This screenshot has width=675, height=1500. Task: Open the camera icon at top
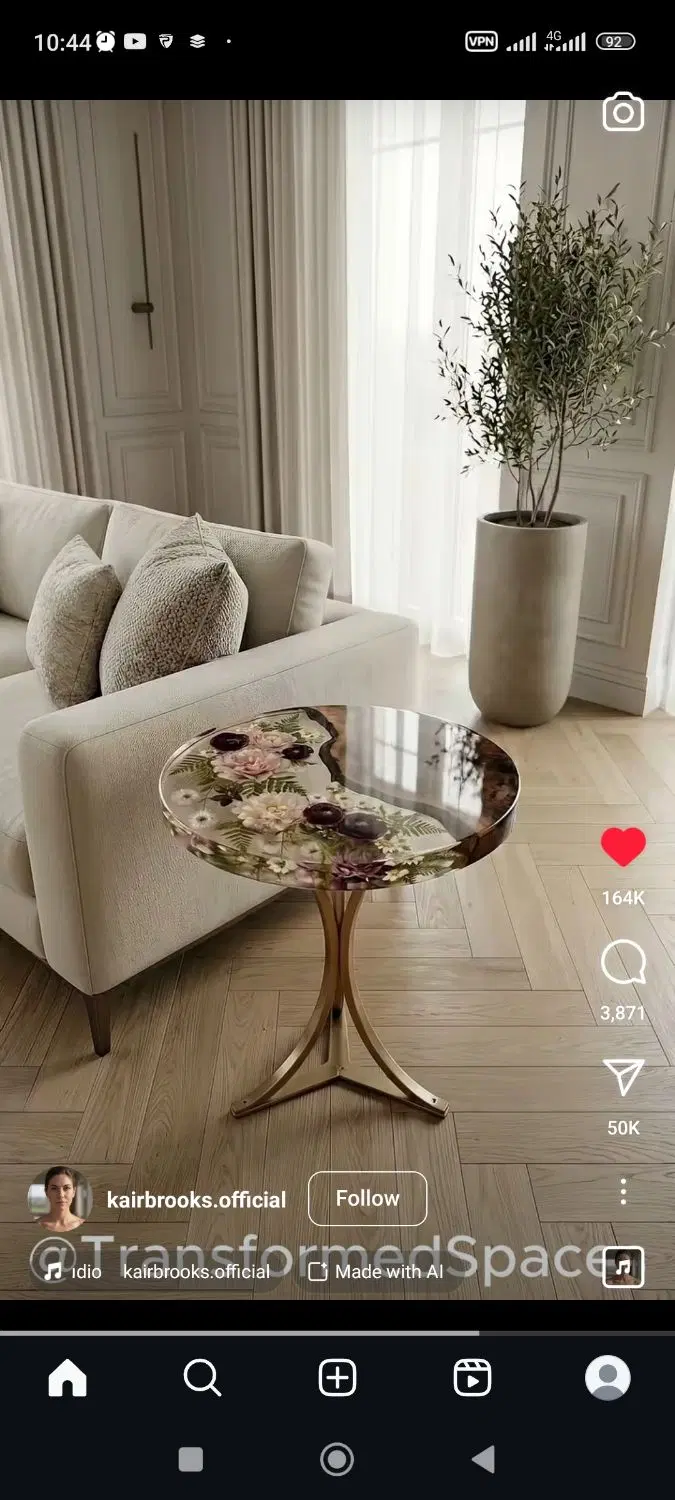tap(623, 112)
